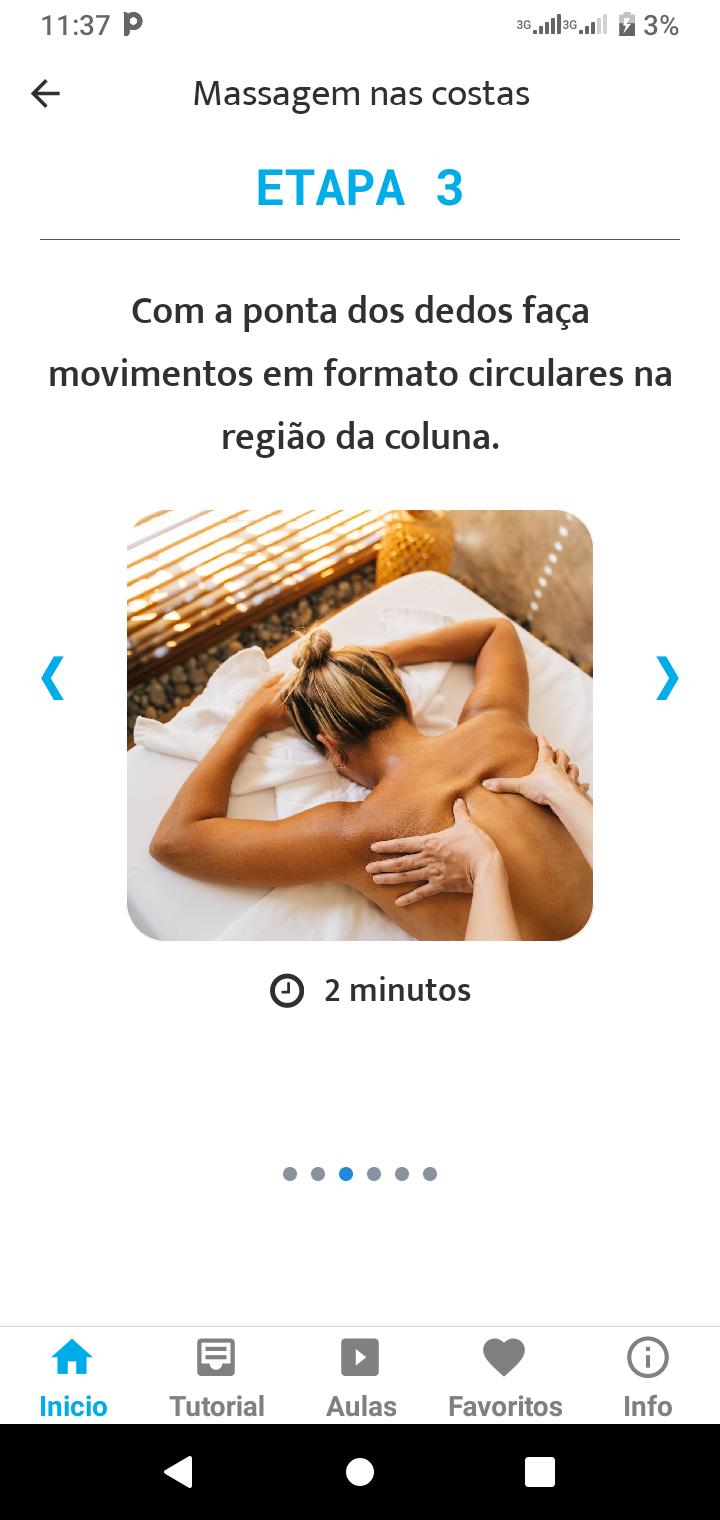Tap the Android recent apps square button
Viewport: 720px width, 1520px height.
(540, 1471)
